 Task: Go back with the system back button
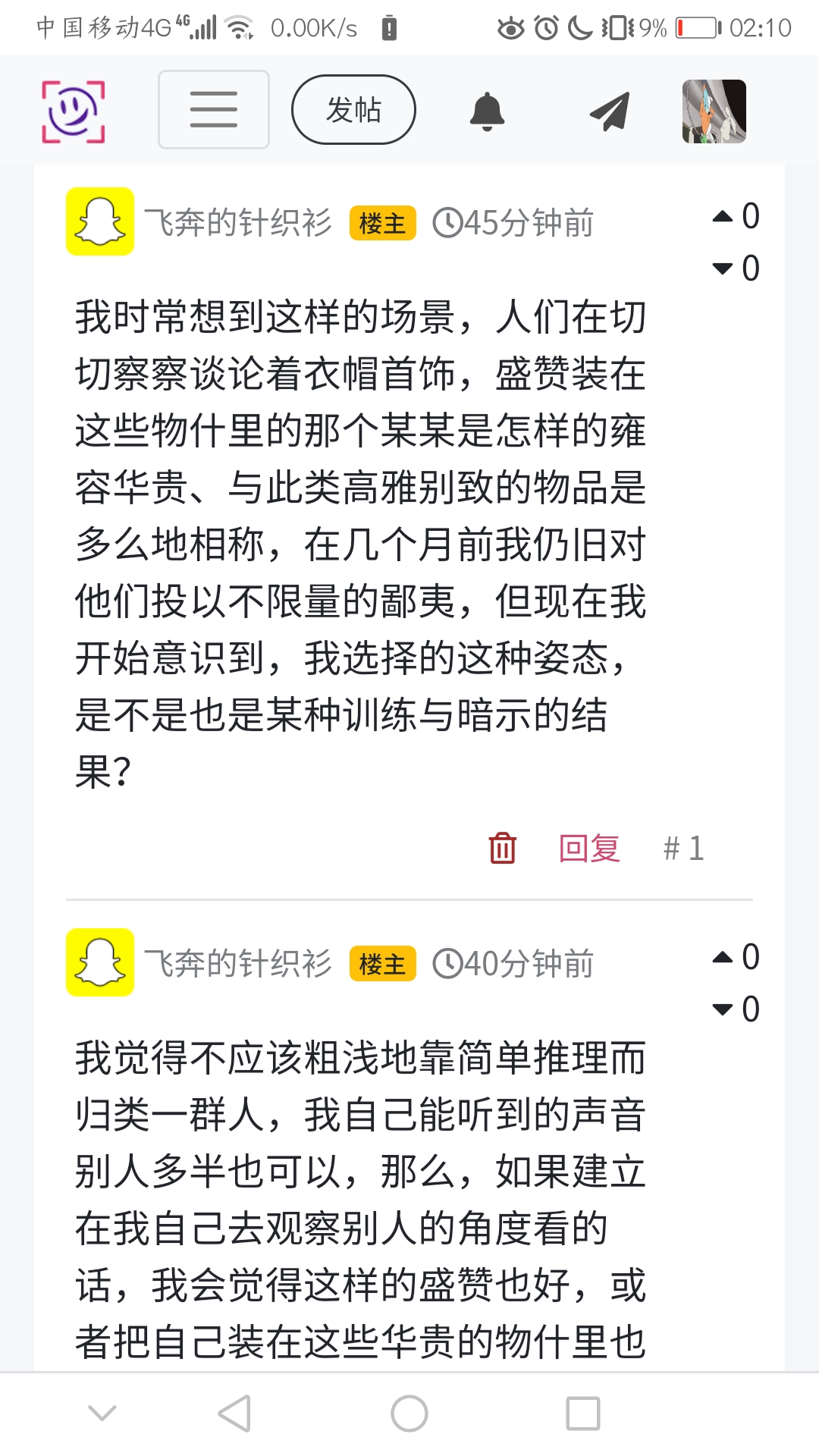pyautogui.click(x=234, y=1414)
